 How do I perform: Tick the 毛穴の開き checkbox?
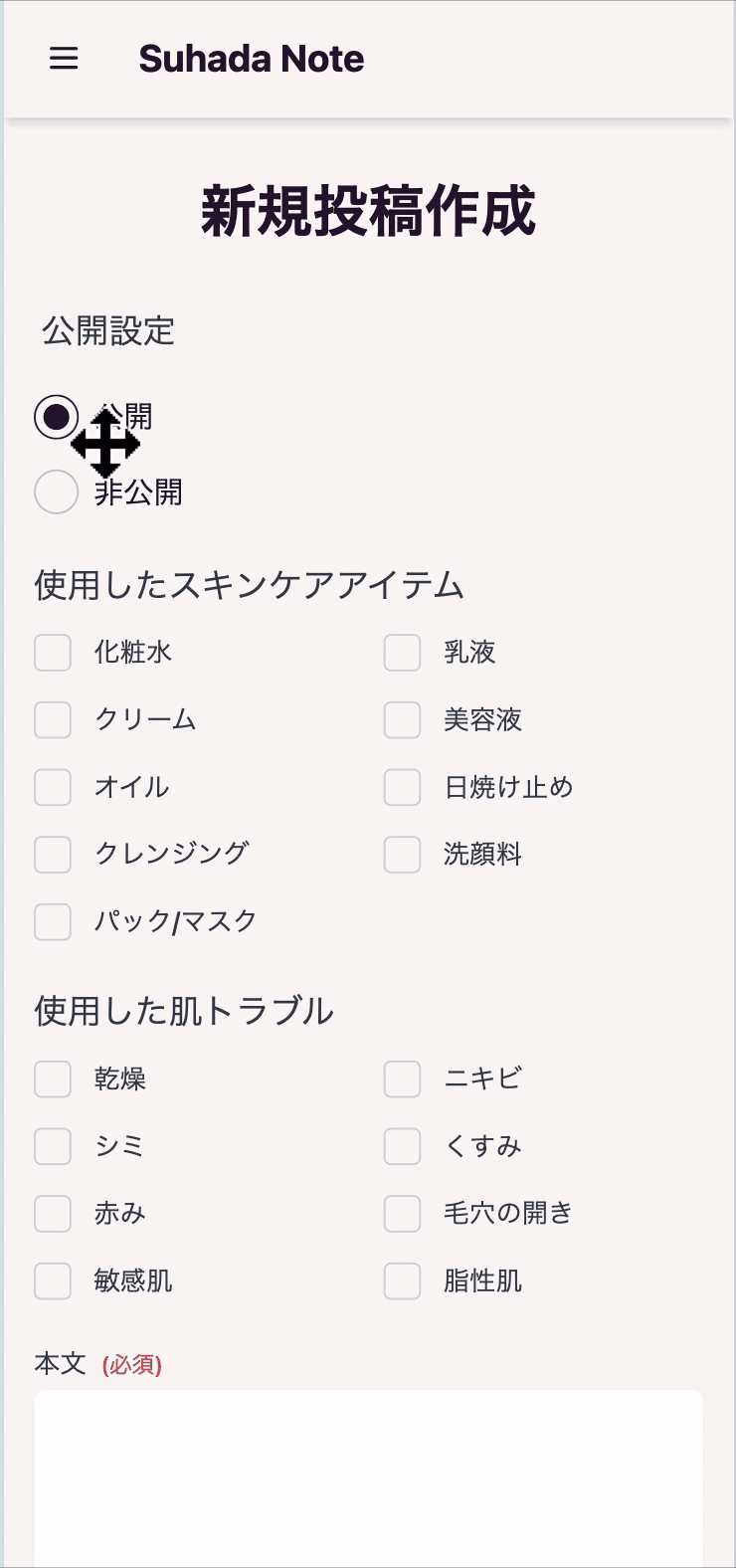[403, 1214]
